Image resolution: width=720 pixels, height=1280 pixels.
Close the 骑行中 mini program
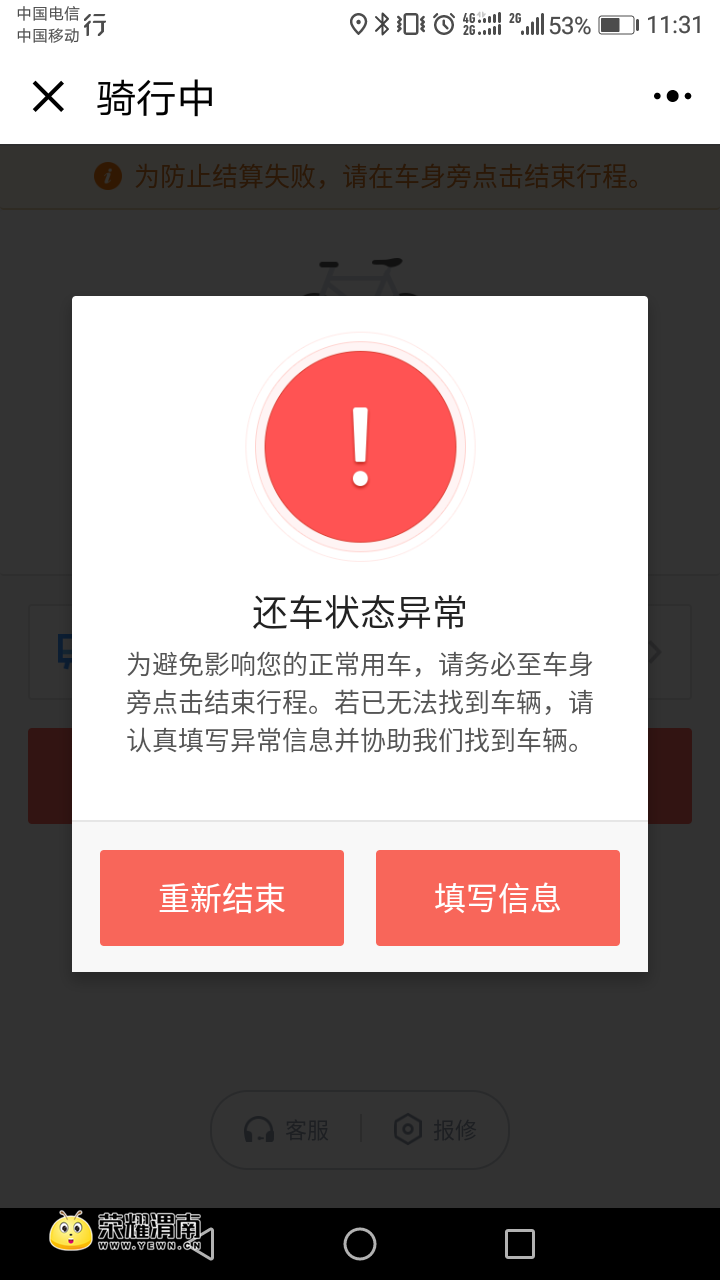pyautogui.click(x=48, y=97)
